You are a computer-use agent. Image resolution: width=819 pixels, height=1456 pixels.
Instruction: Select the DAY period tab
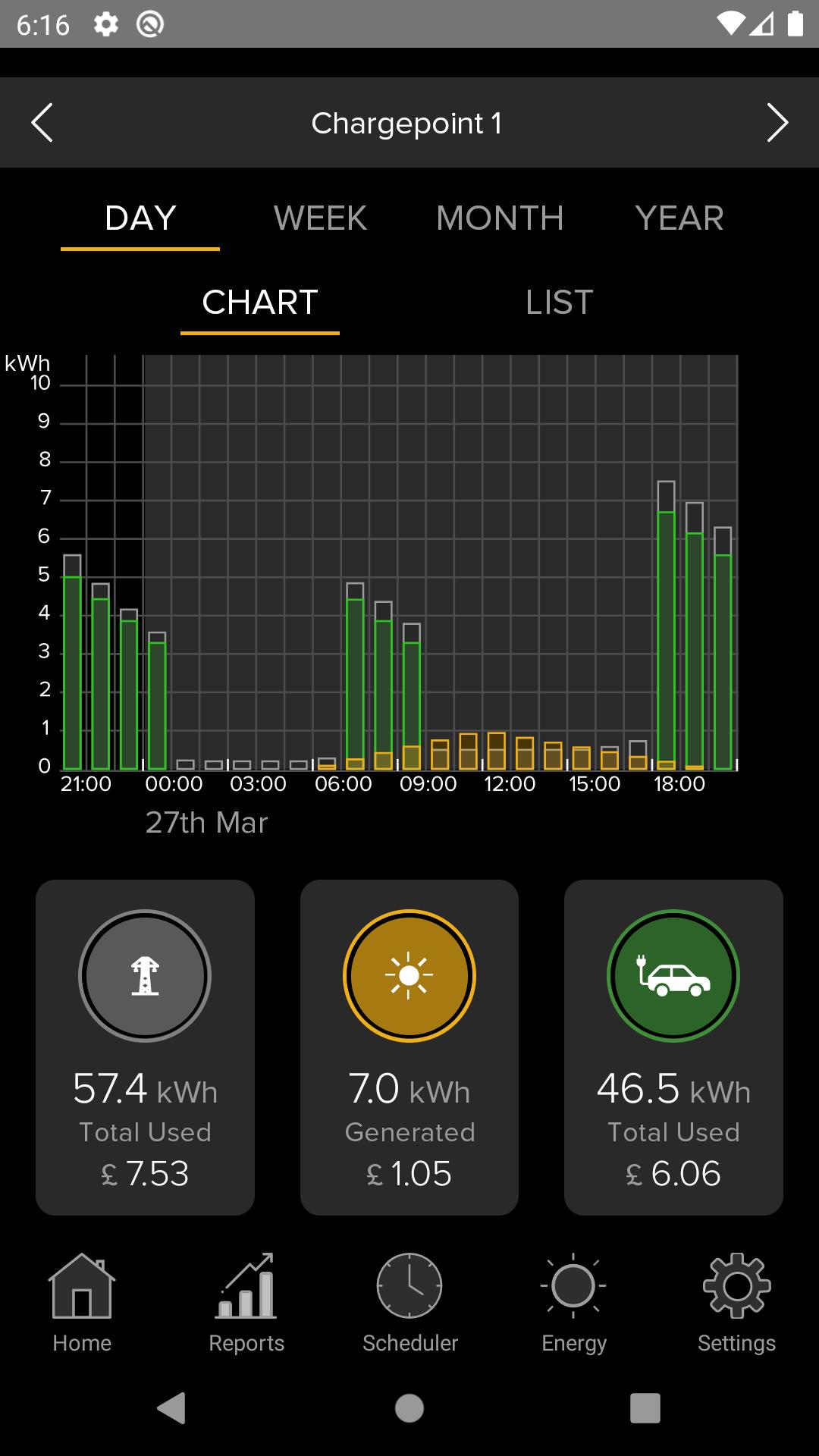coord(140,218)
